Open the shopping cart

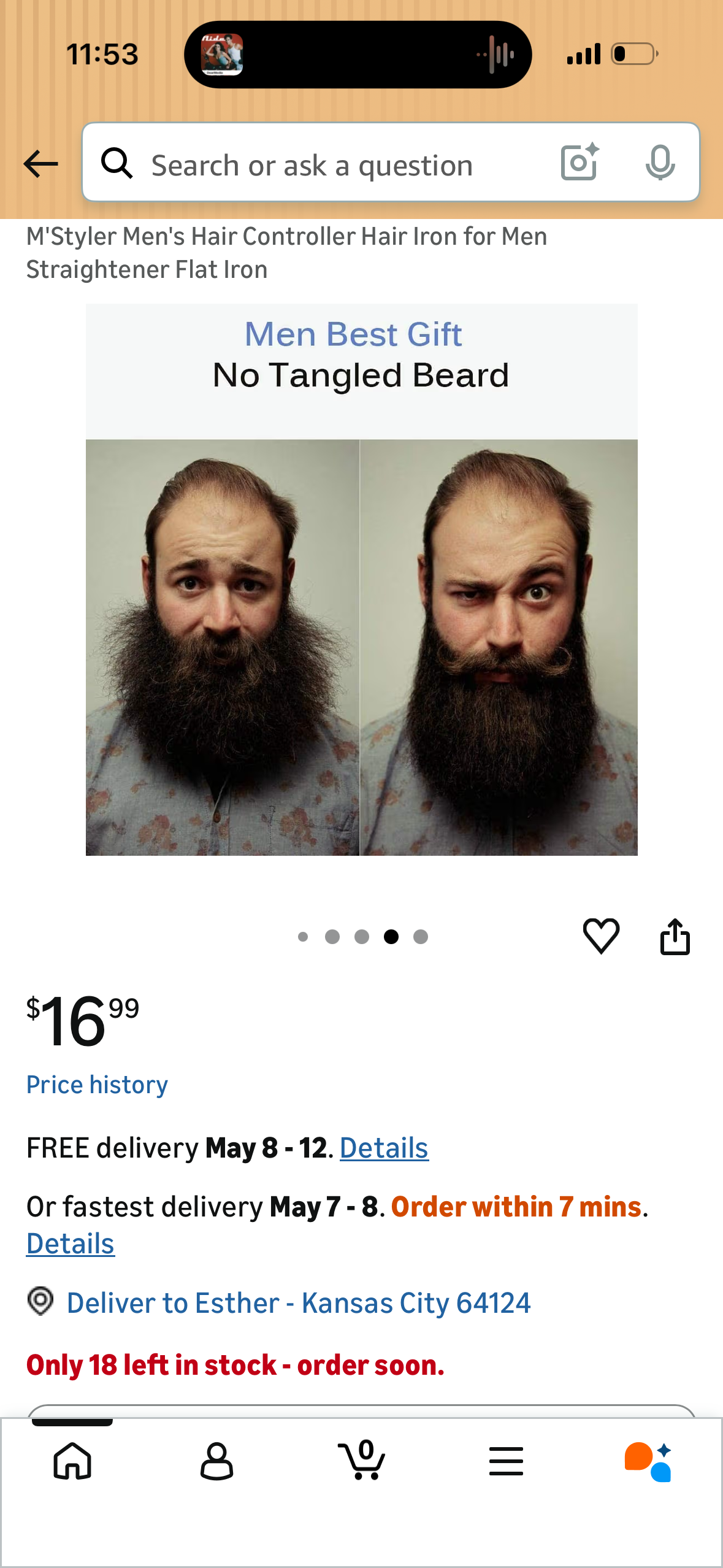click(x=362, y=1459)
